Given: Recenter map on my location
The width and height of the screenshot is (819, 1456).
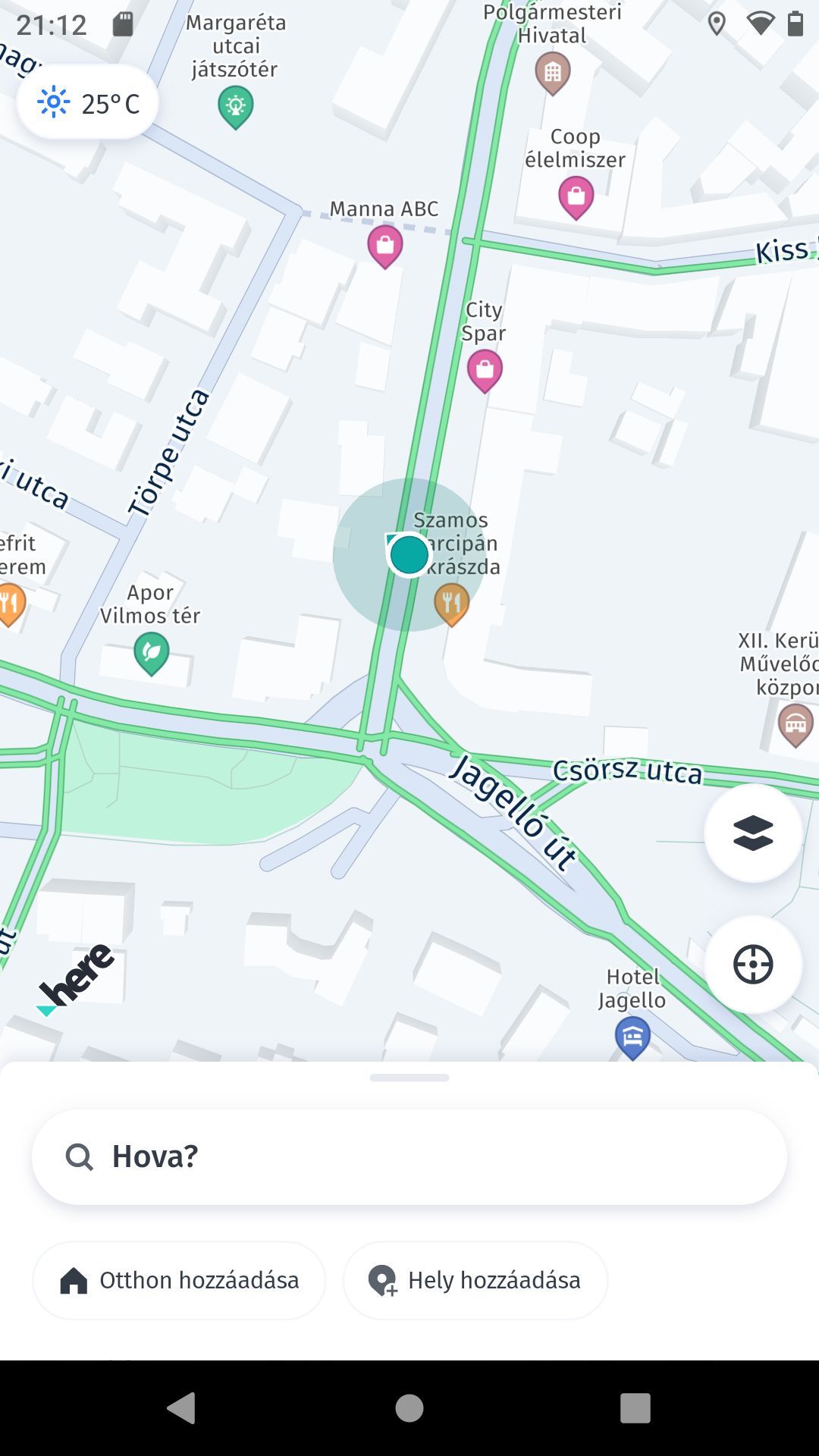Looking at the screenshot, I should 753,965.
